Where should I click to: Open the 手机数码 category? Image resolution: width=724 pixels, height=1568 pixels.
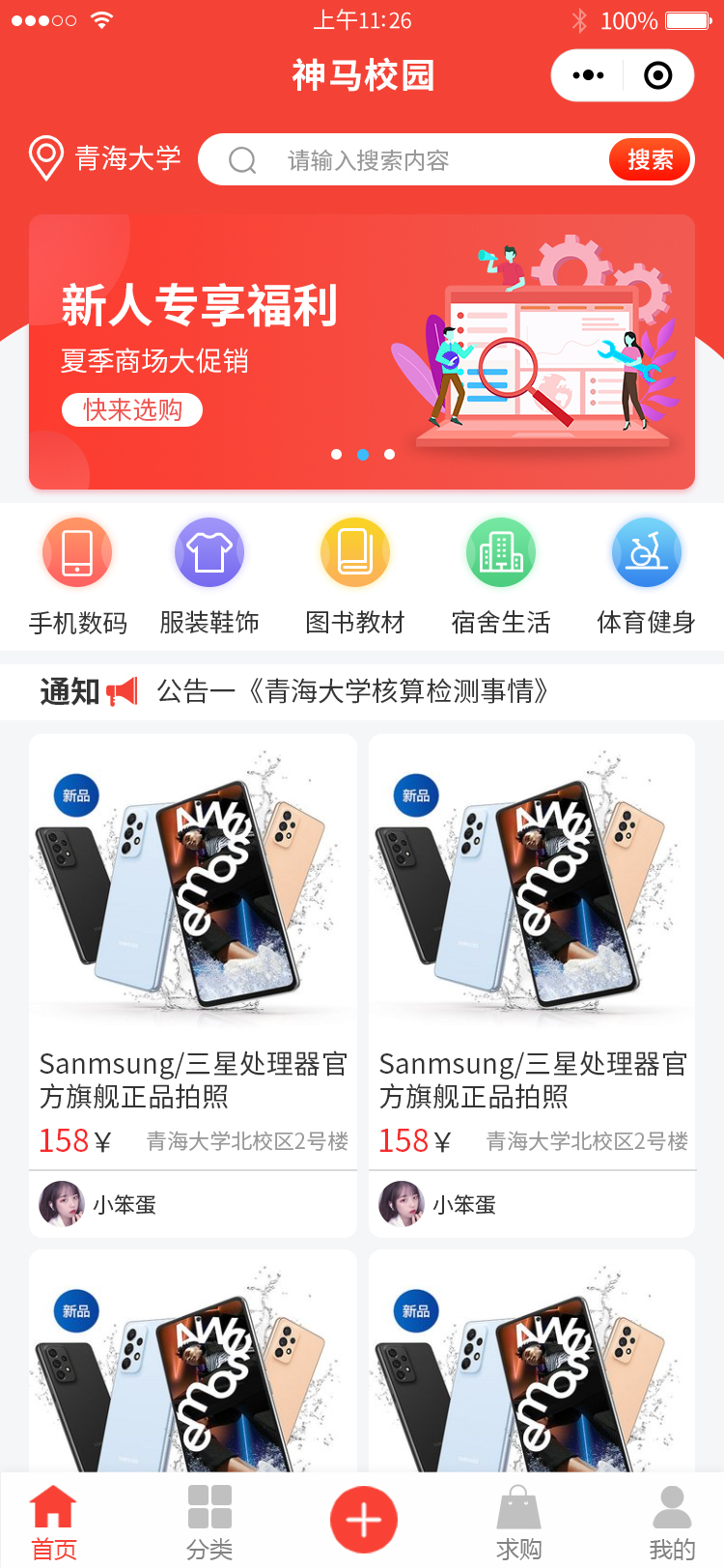[x=77, y=572]
